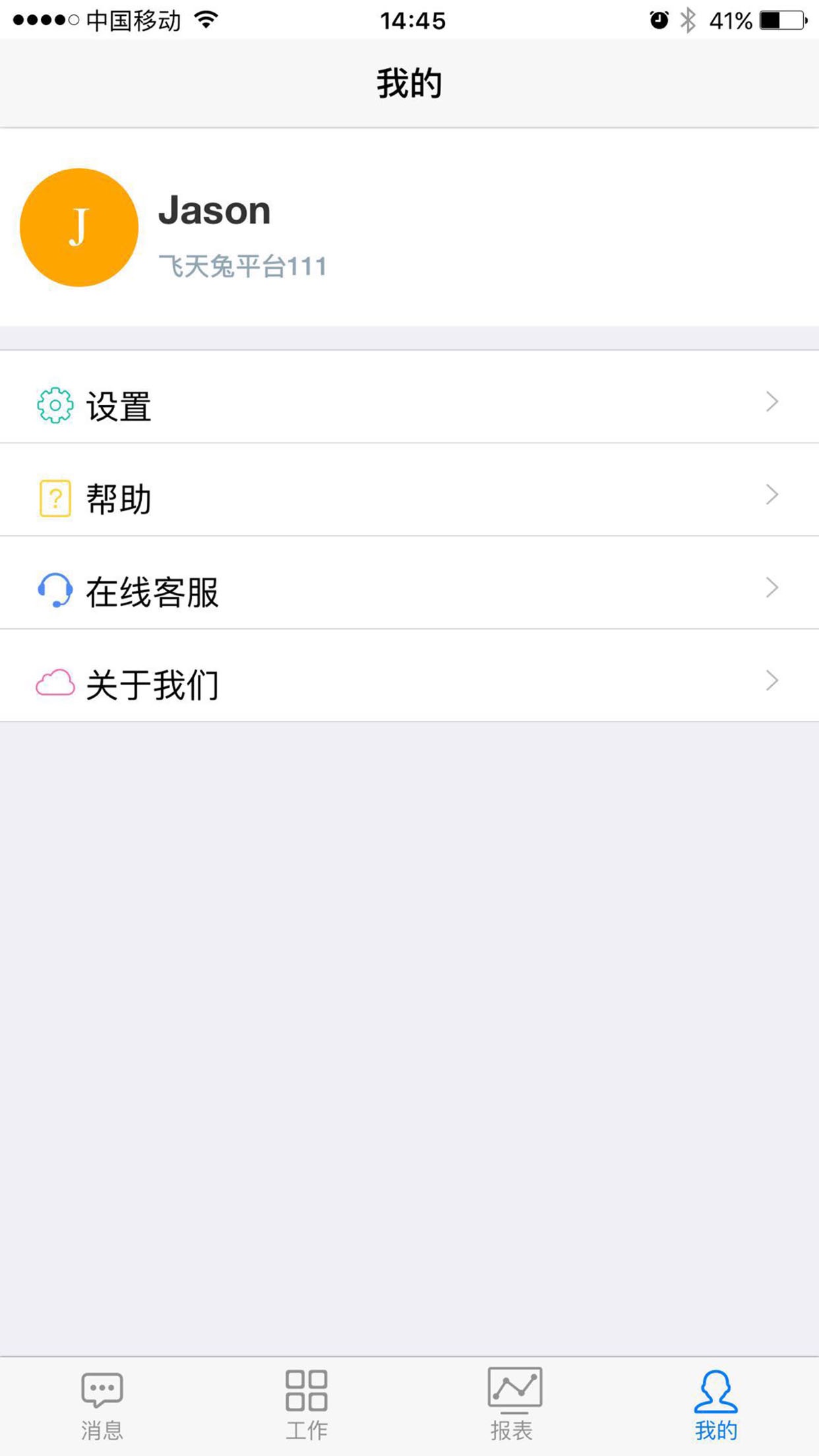Viewport: 819px width, 1456px height.
Task: Open Jason's profile avatar
Action: (x=79, y=228)
